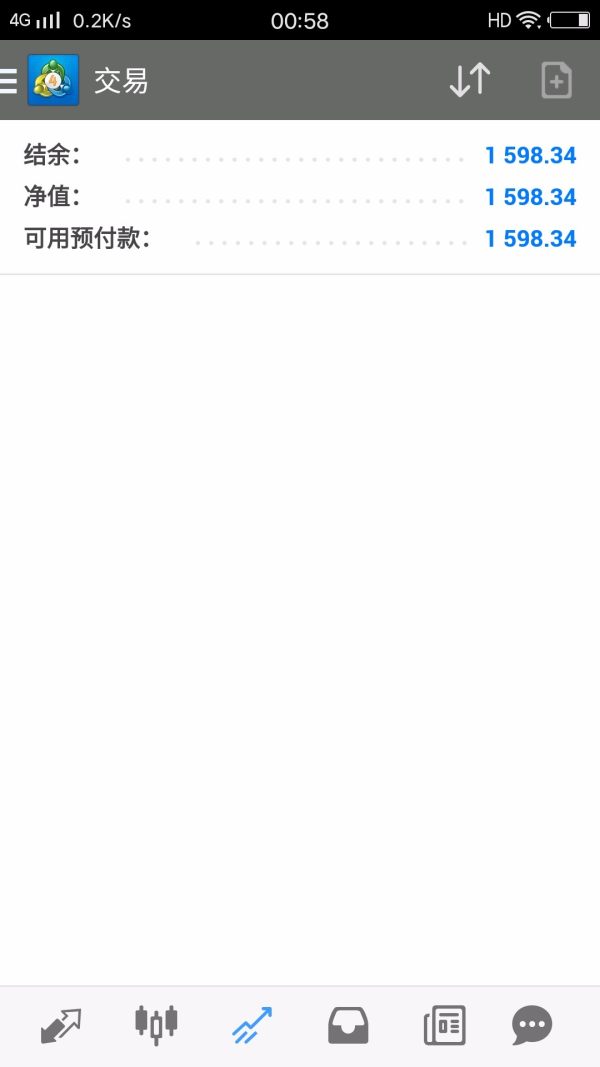The width and height of the screenshot is (600, 1067).
Task: Select the Trade tab
Action: coord(252,1025)
